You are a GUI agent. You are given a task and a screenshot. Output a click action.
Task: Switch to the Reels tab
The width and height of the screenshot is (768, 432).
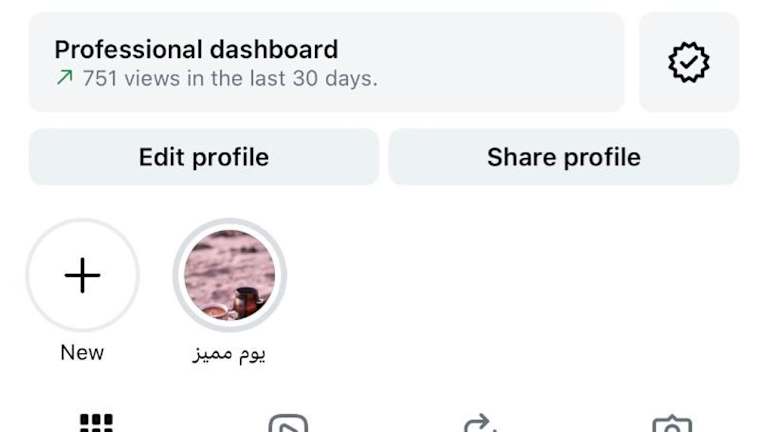point(288,424)
